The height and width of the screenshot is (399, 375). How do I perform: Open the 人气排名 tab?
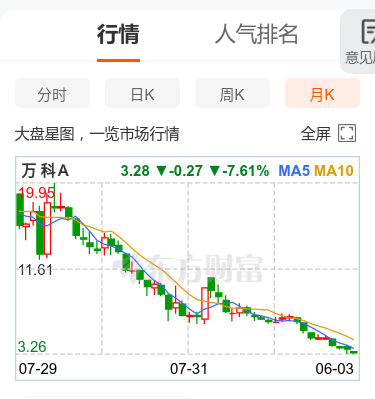(x=256, y=34)
